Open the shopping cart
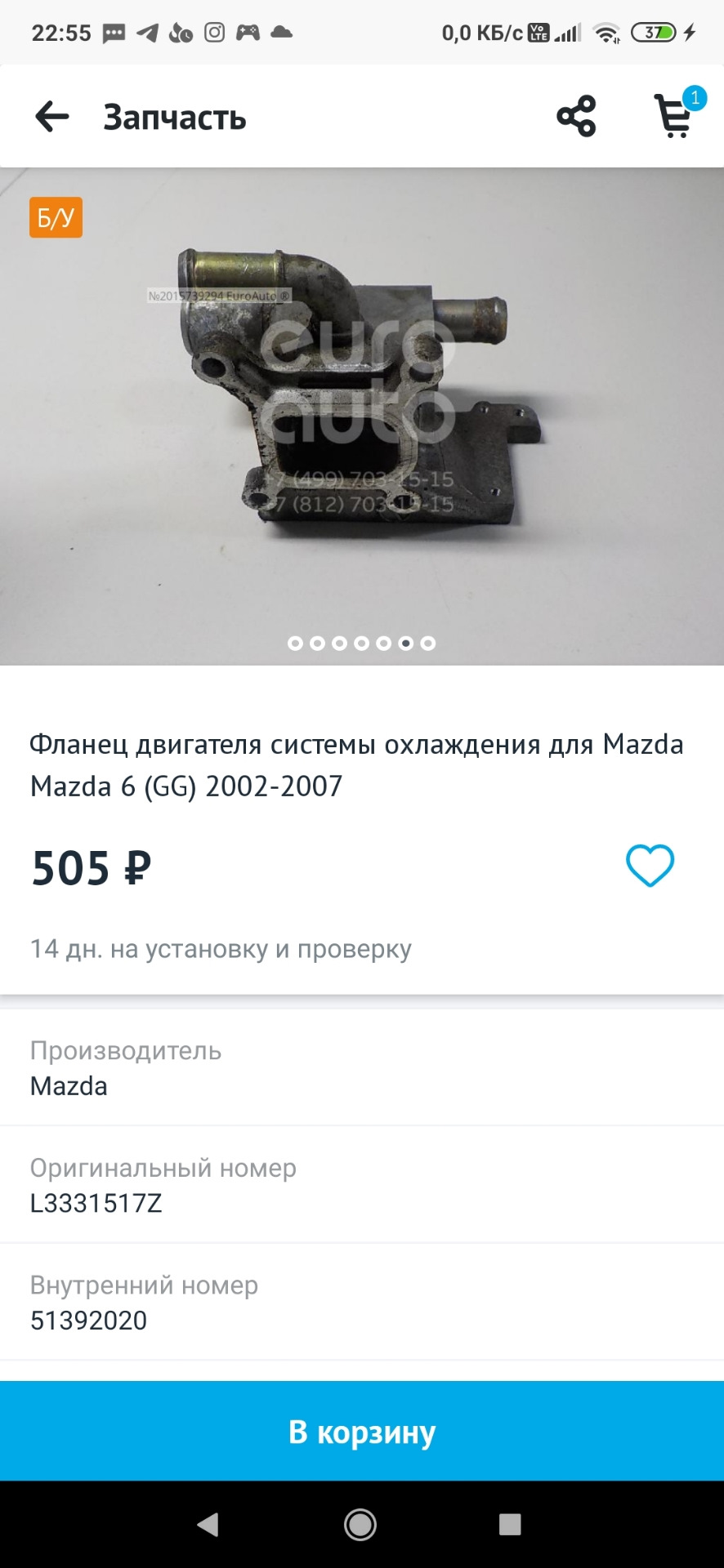Image resolution: width=724 pixels, height=1568 pixels. coord(675,115)
